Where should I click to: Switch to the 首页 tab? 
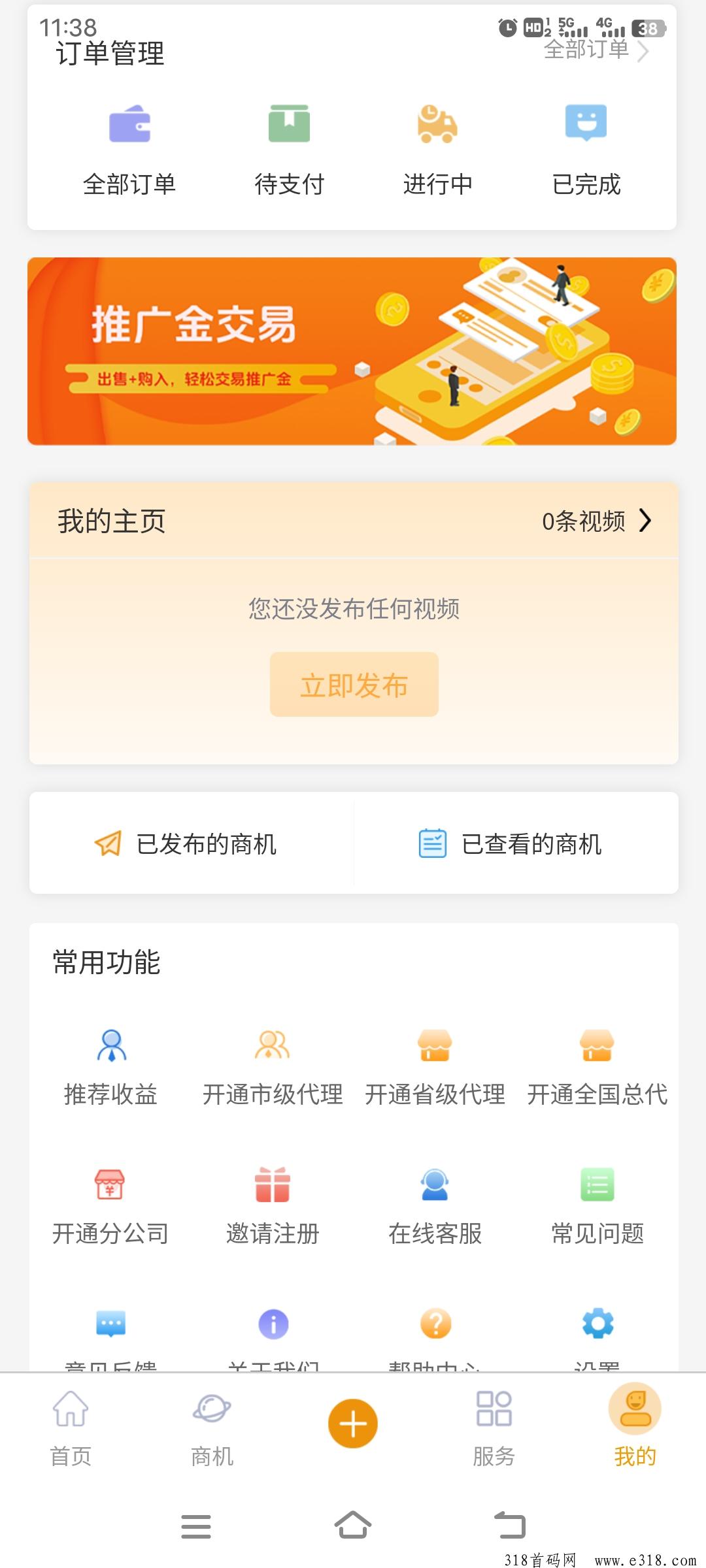pyautogui.click(x=71, y=1428)
